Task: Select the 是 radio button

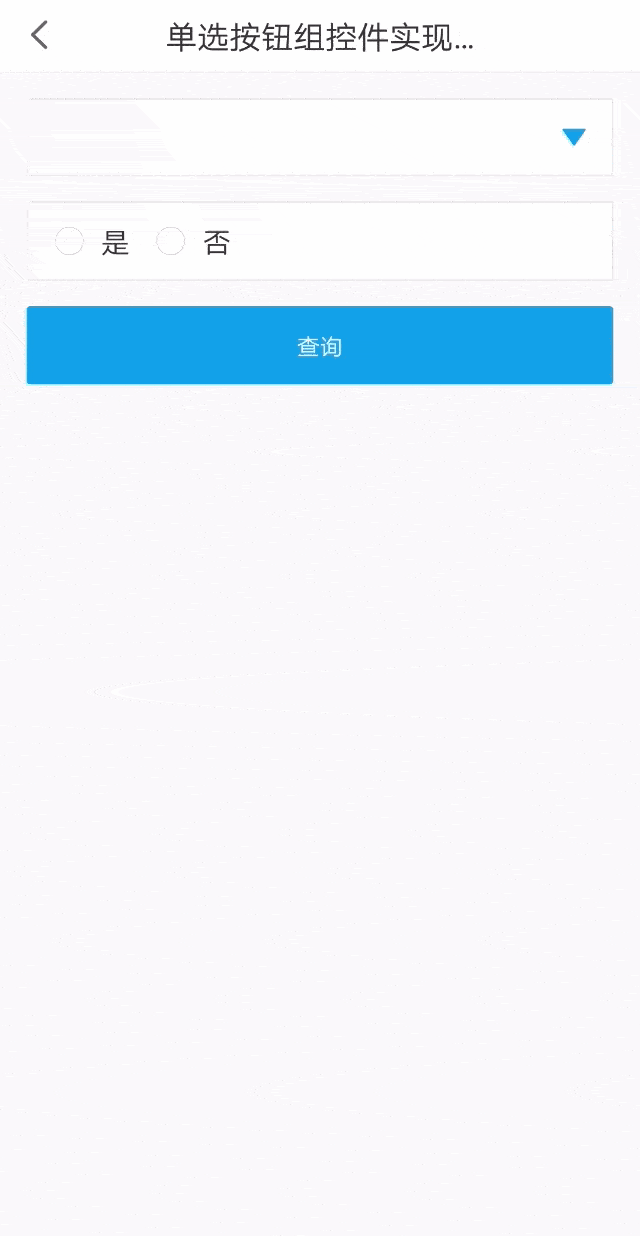Action: (x=69, y=241)
